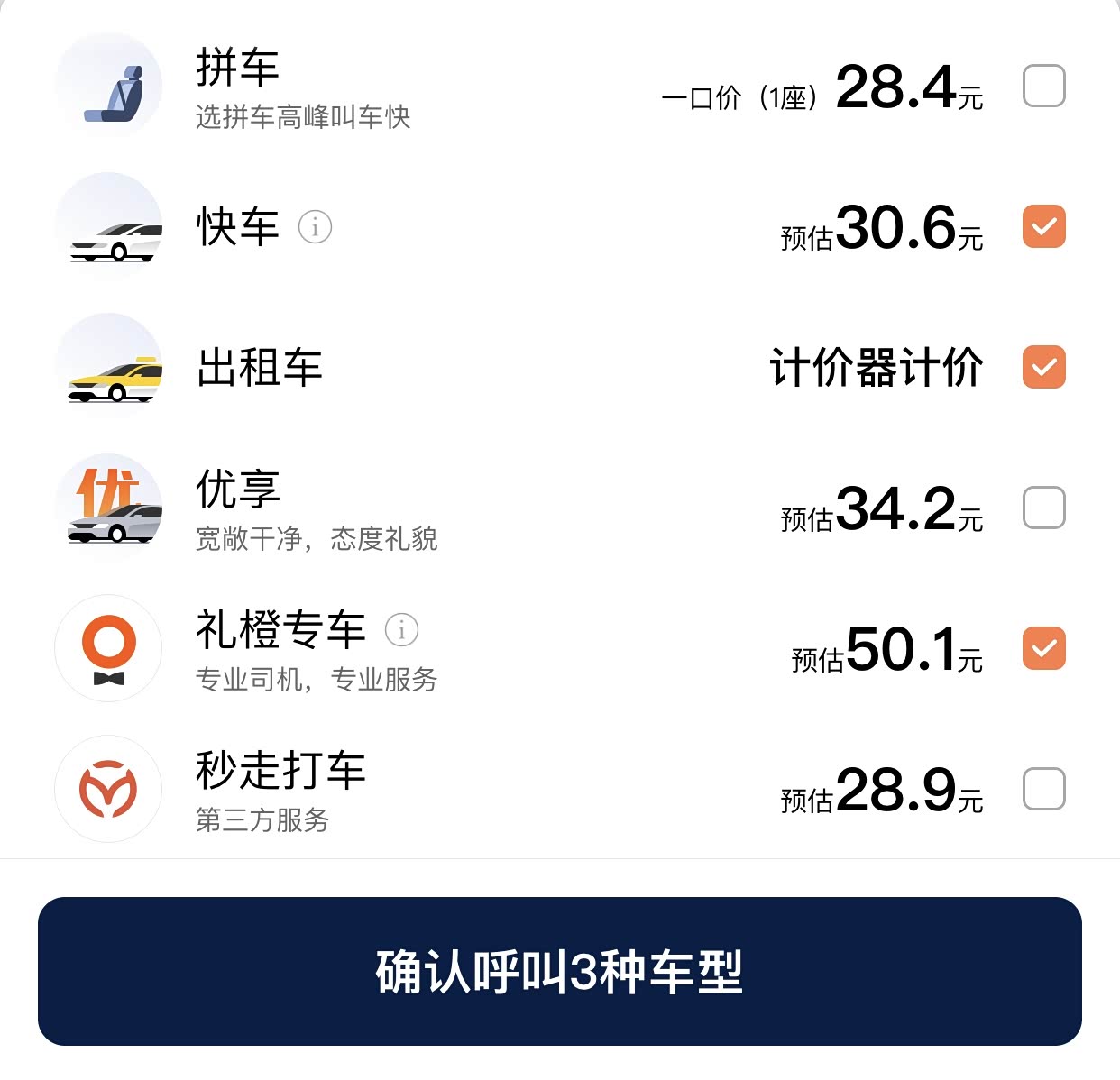Screen dimensions: 1120x1080
Task: Uncheck the 快车 ride option
Action: (x=1043, y=226)
